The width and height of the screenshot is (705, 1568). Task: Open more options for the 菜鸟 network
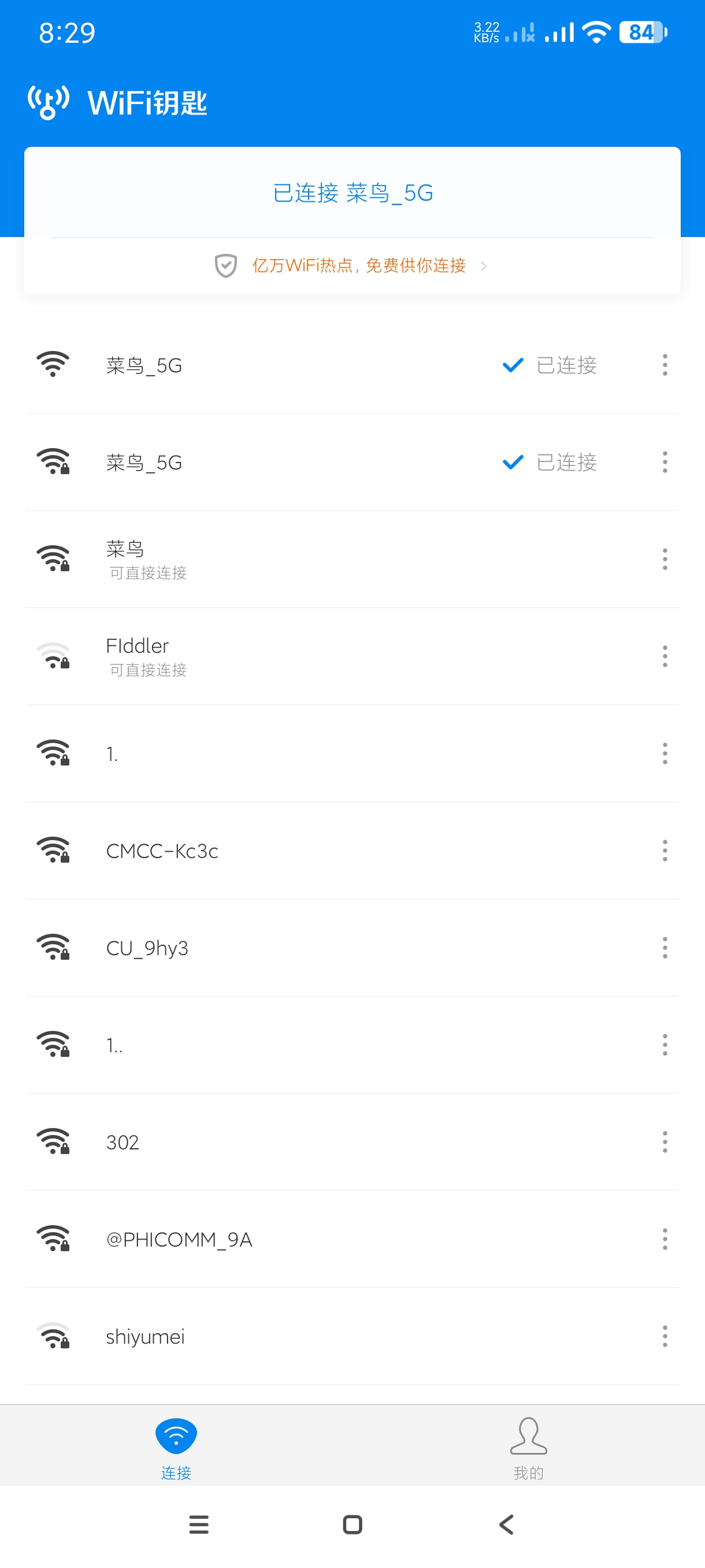664,559
